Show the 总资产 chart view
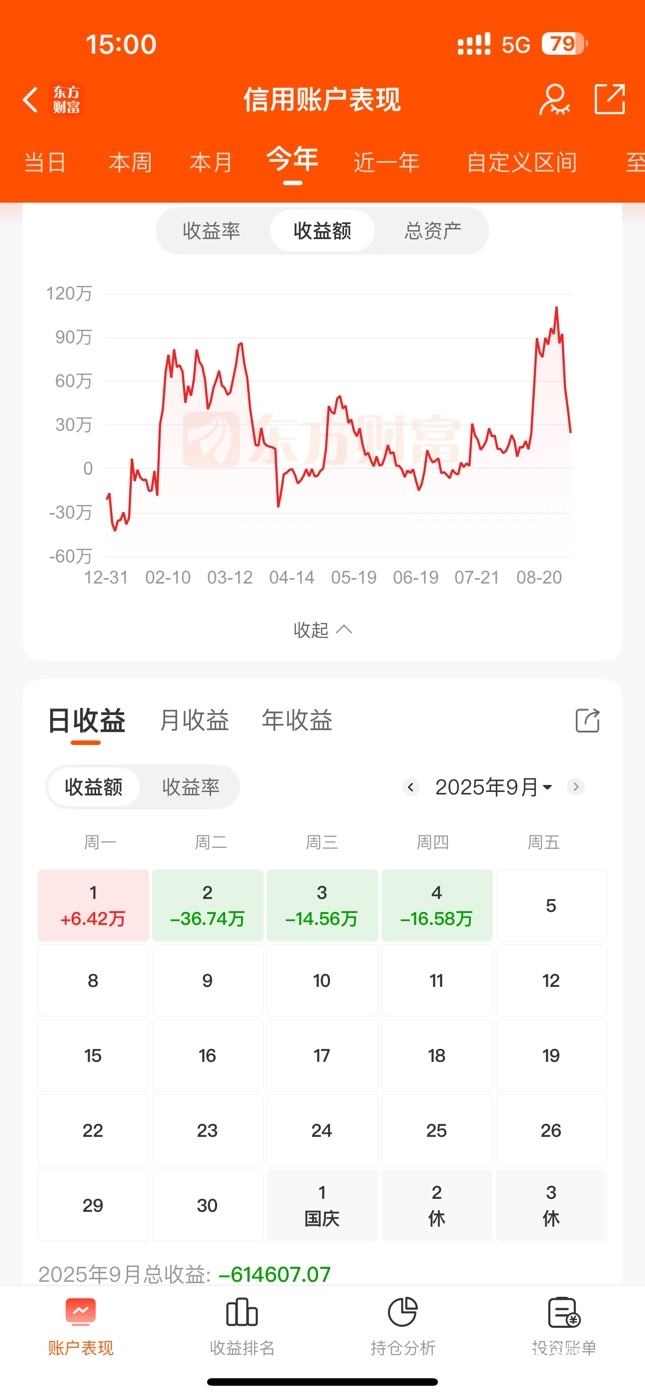645x1398 pixels. pyautogui.click(x=433, y=231)
